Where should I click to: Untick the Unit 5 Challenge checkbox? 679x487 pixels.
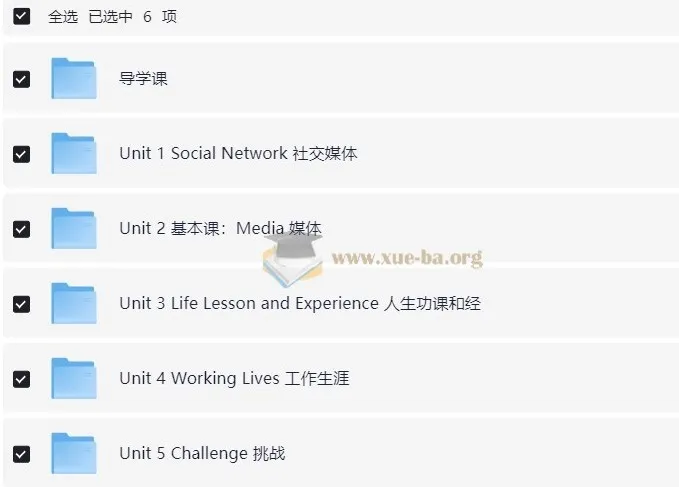(x=21, y=454)
